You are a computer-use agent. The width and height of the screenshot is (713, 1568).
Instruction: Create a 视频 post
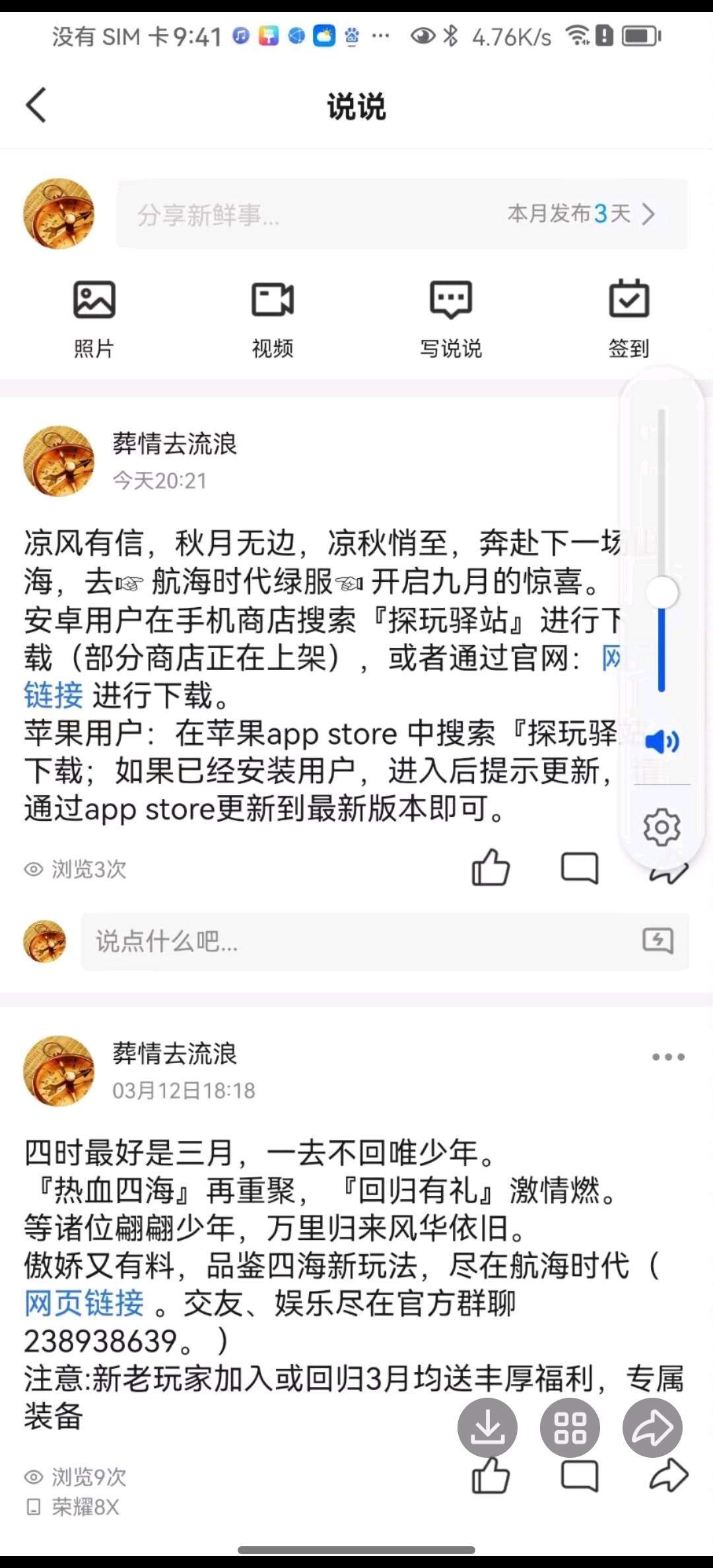point(272,318)
